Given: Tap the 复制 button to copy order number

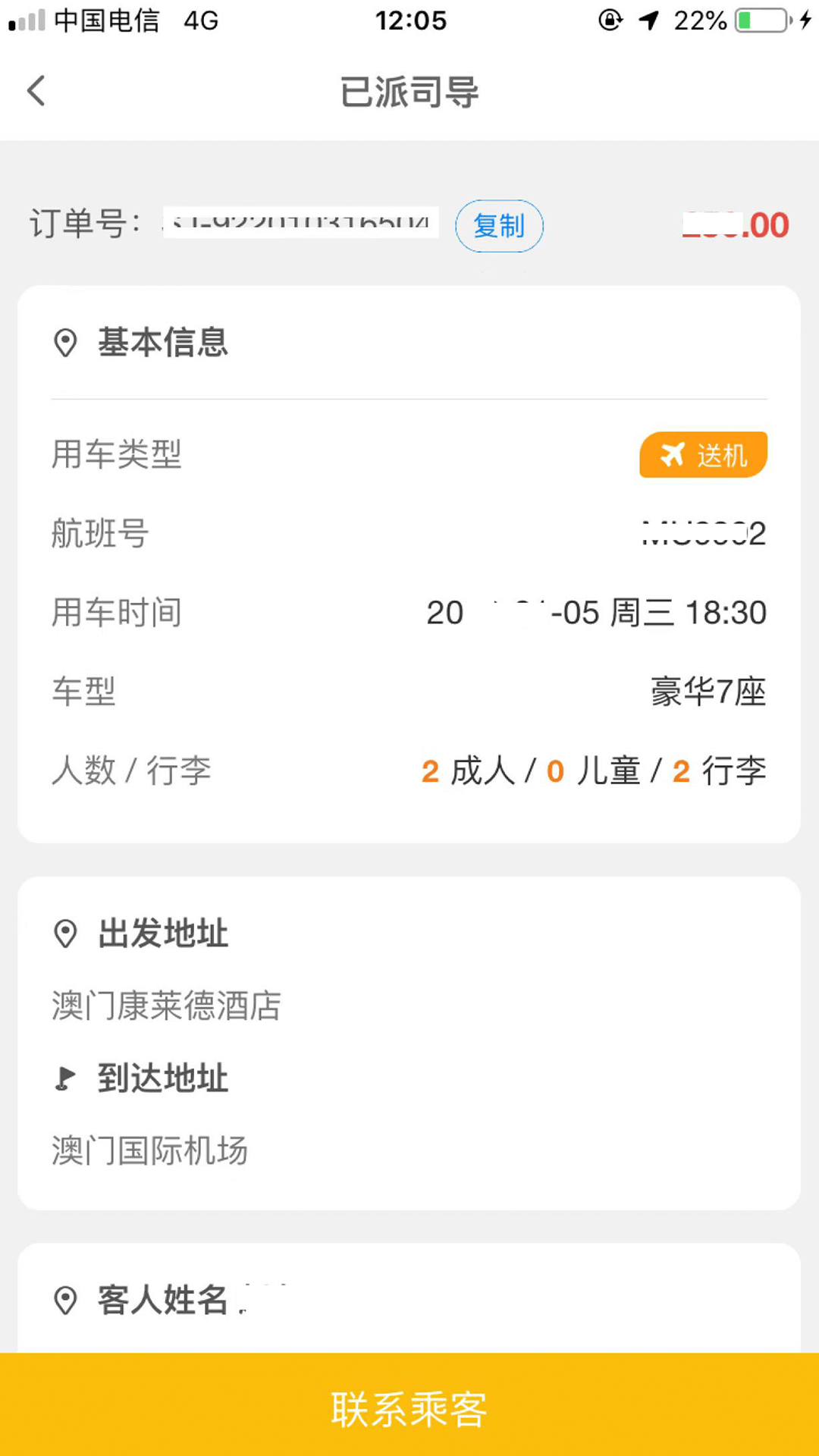Looking at the screenshot, I should coord(499,226).
